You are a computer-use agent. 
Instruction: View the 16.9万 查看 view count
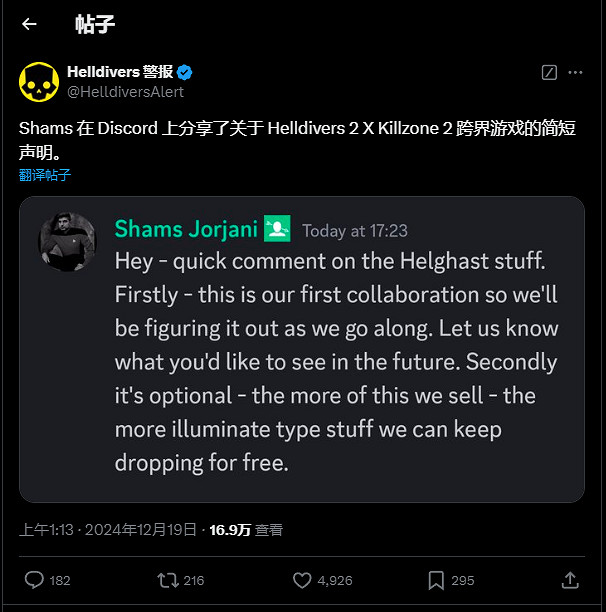[x=245, y=530]
